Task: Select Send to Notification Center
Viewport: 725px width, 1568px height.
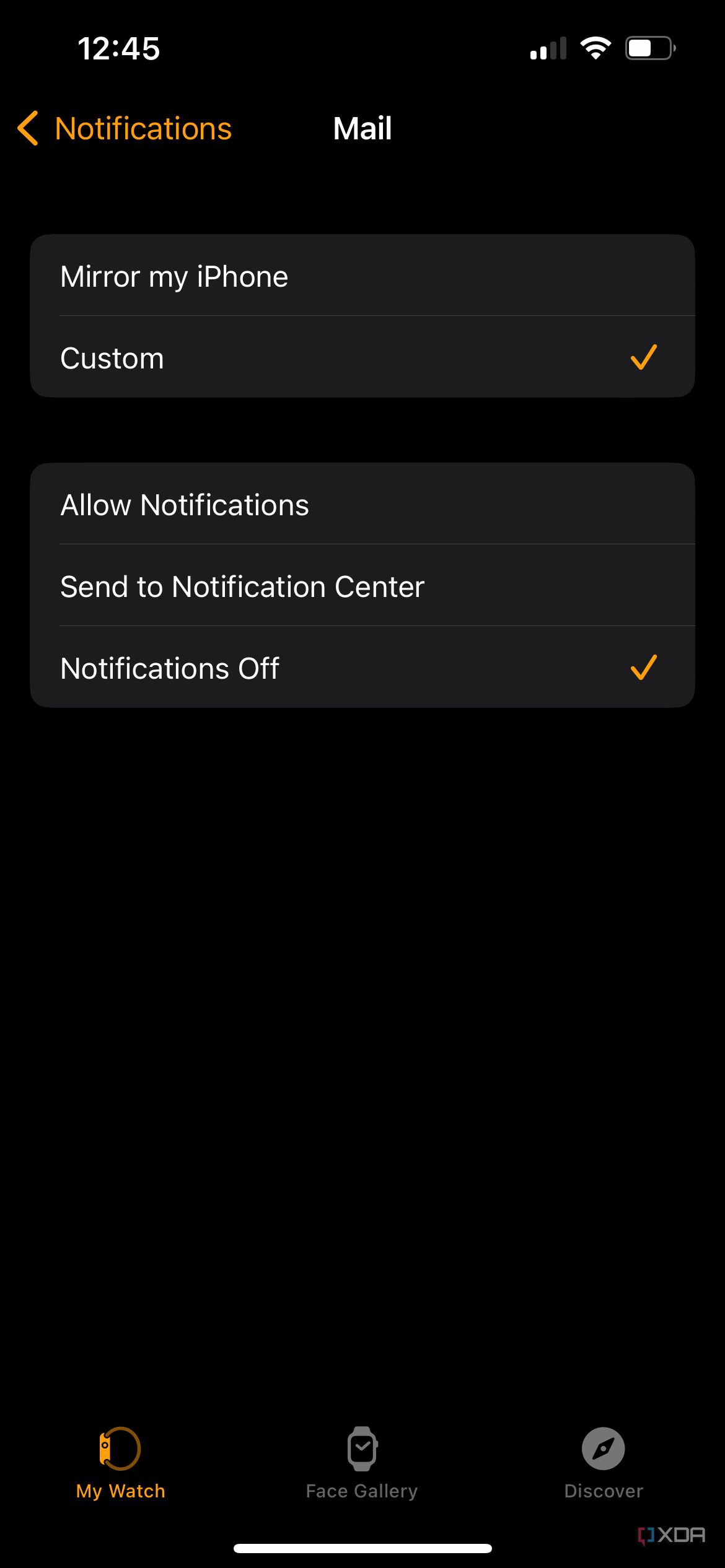Action: coord(362,586)
